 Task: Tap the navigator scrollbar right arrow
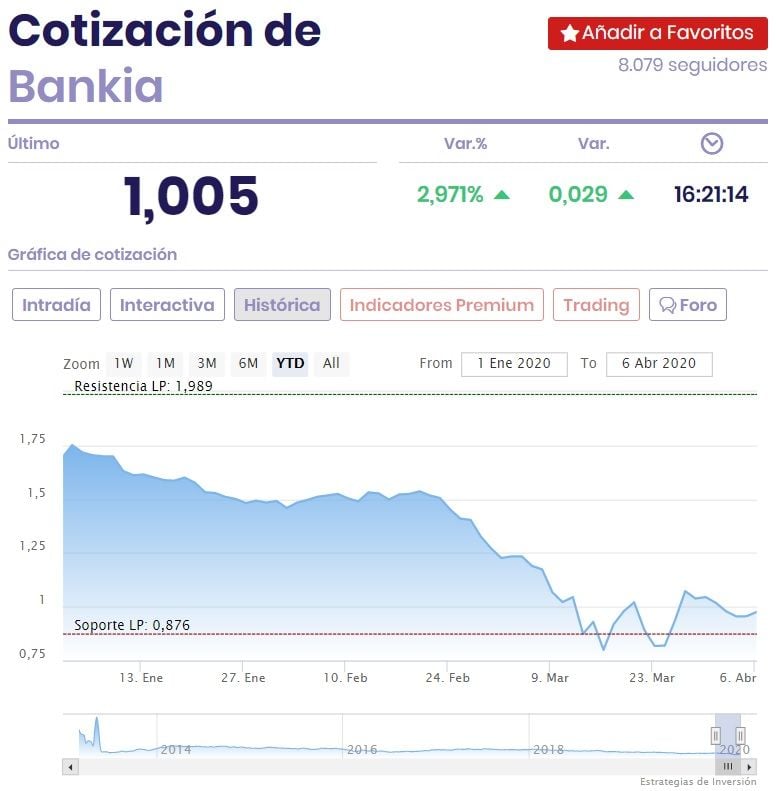pos(750,766)
